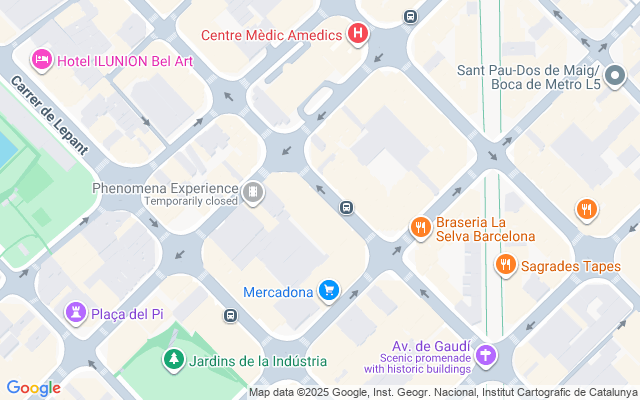This screenshot has width=640, height=400.
Task: Tap the Braseria La Selva Barcelona restaurant pin
Action: pos(421,229)
